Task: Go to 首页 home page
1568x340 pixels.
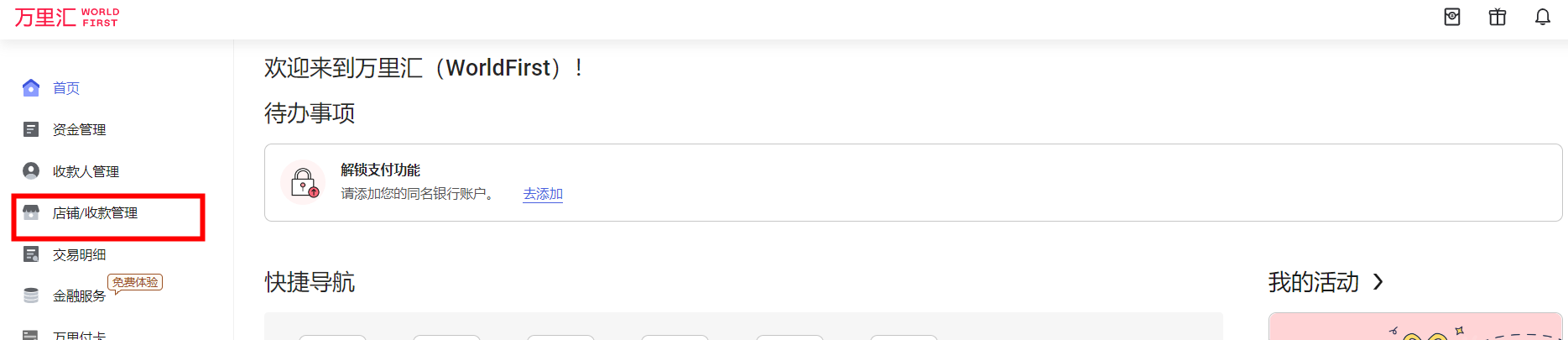Action: tap(65, 88)
